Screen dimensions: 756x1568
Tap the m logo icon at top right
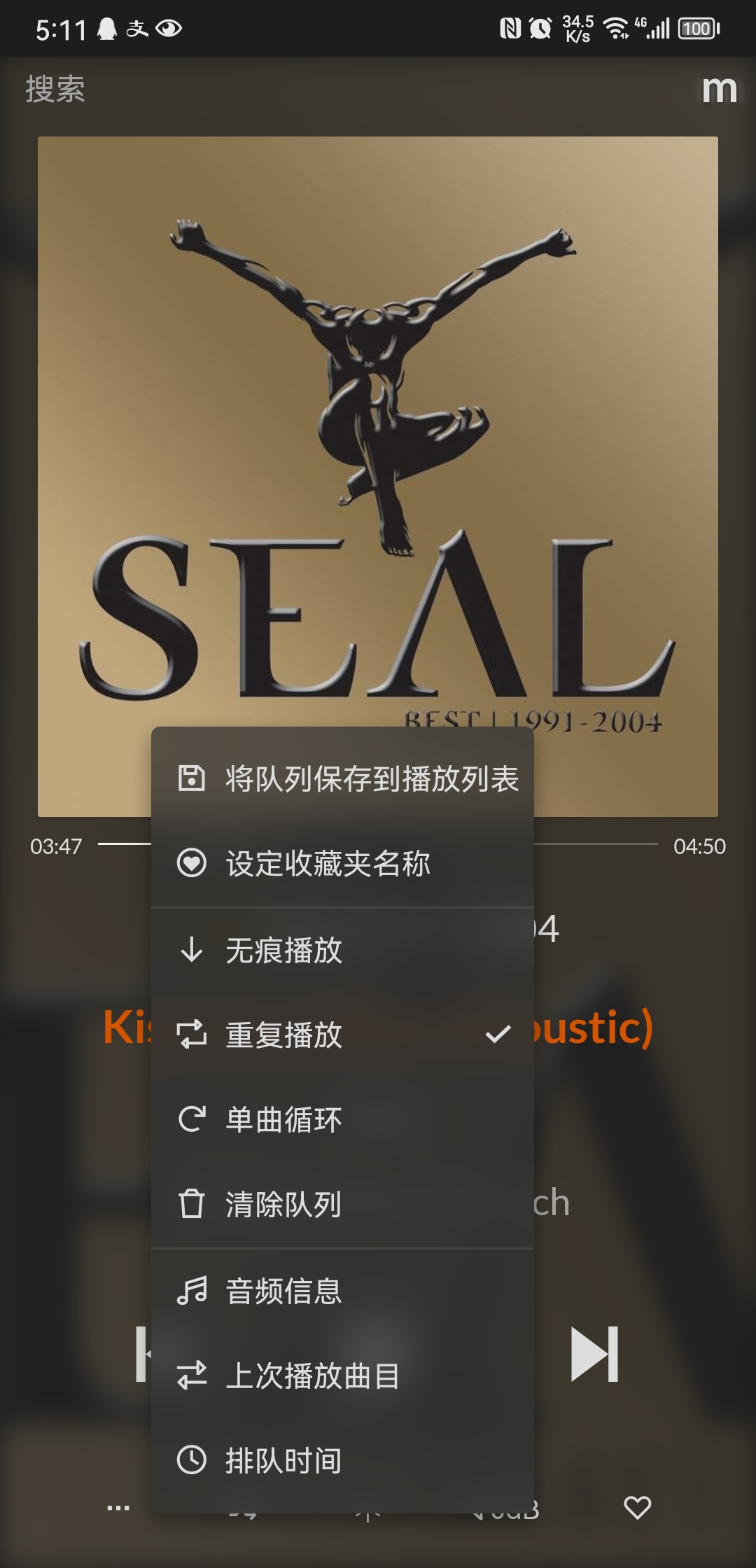click(x=720, y=89)
